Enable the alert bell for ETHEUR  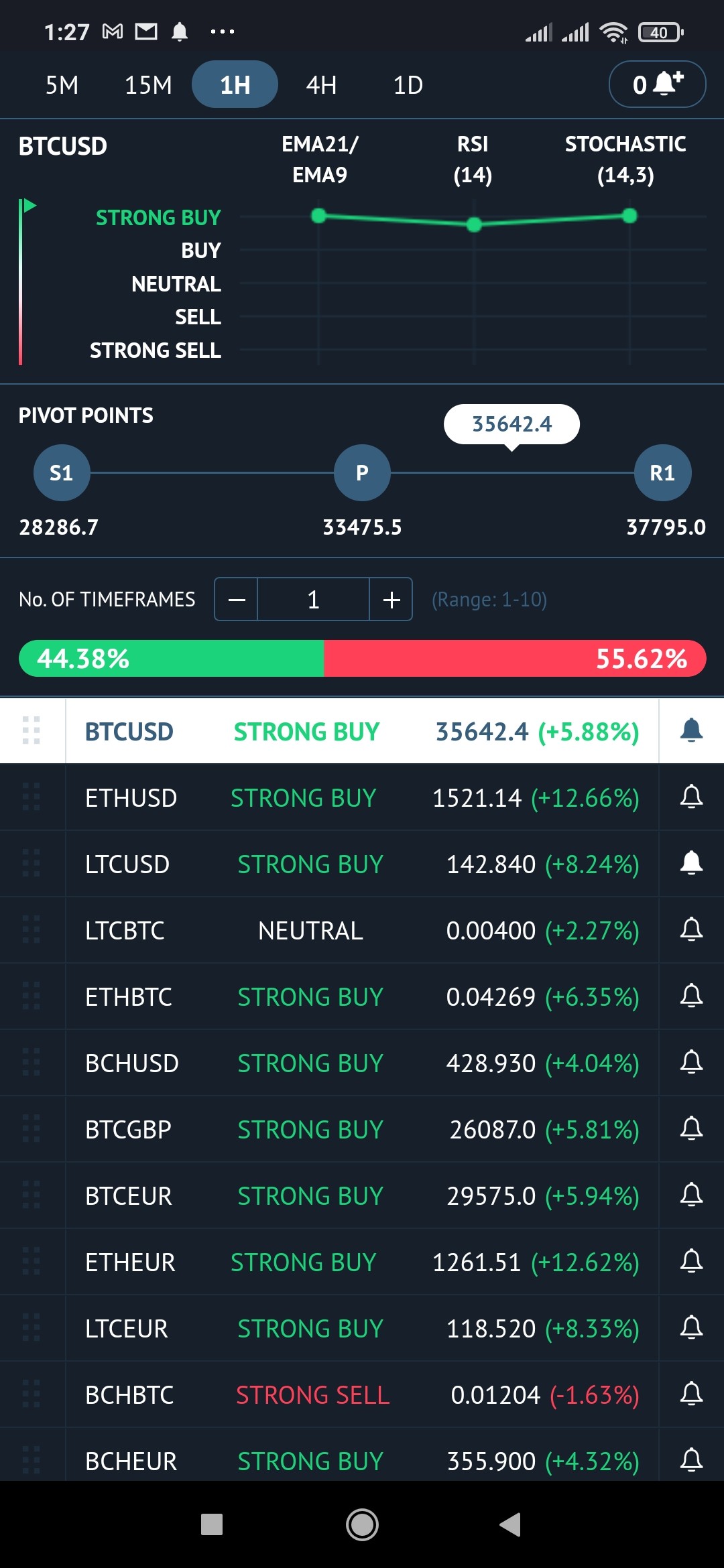click(x=691, y=1261)
